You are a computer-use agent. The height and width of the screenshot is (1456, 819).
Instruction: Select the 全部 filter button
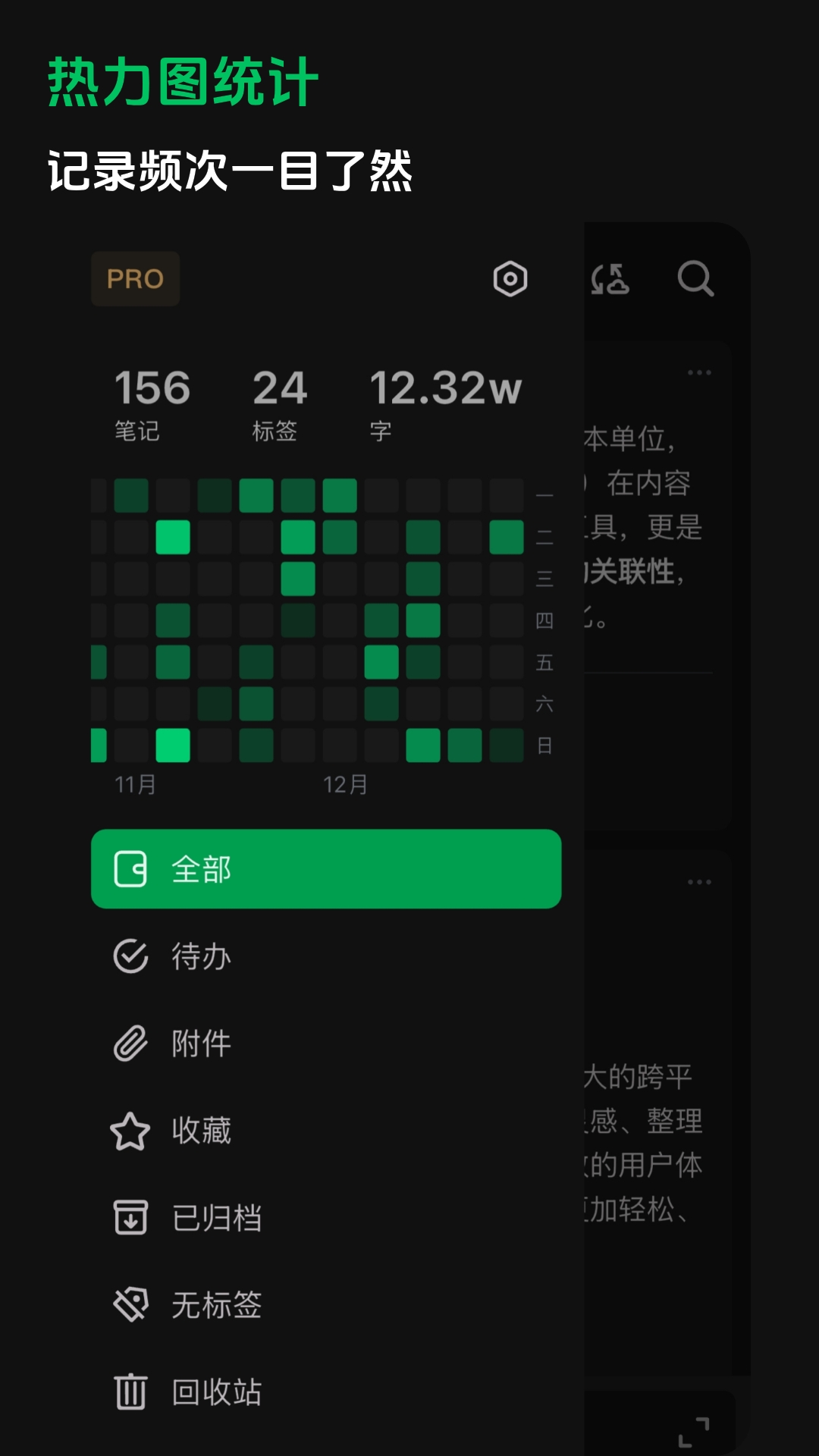(x=326, y=871)
